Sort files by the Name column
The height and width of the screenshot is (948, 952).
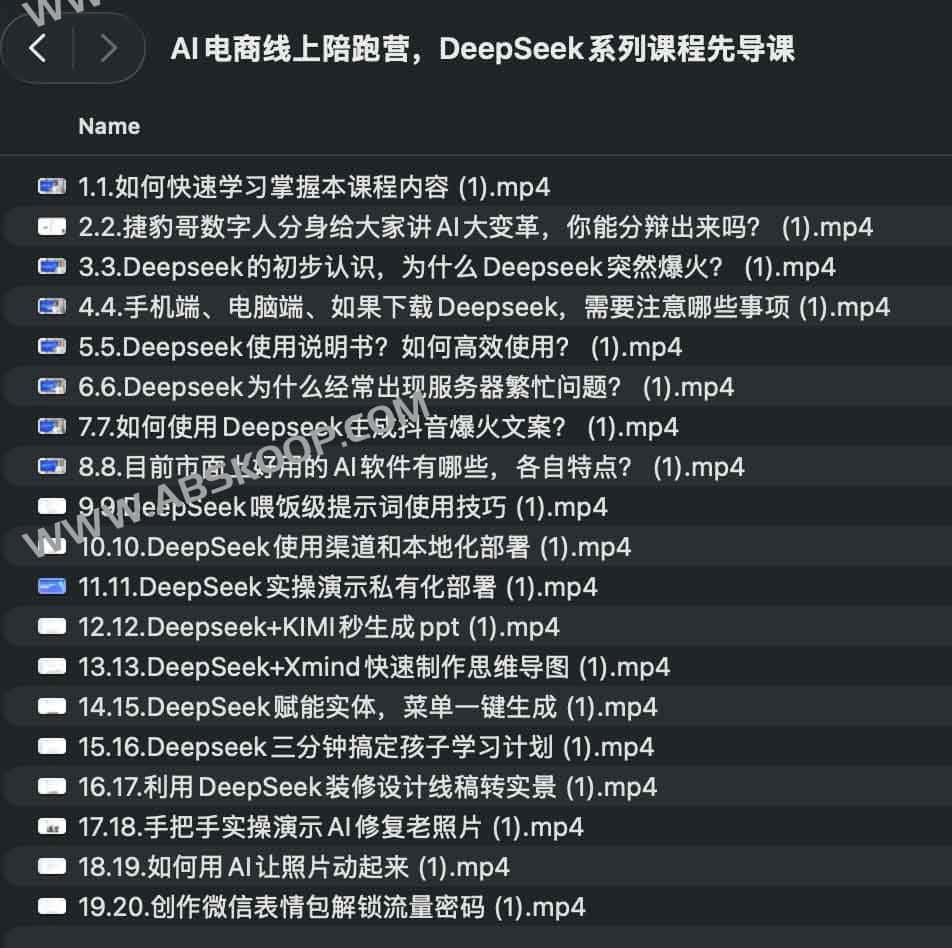[109, 126]
